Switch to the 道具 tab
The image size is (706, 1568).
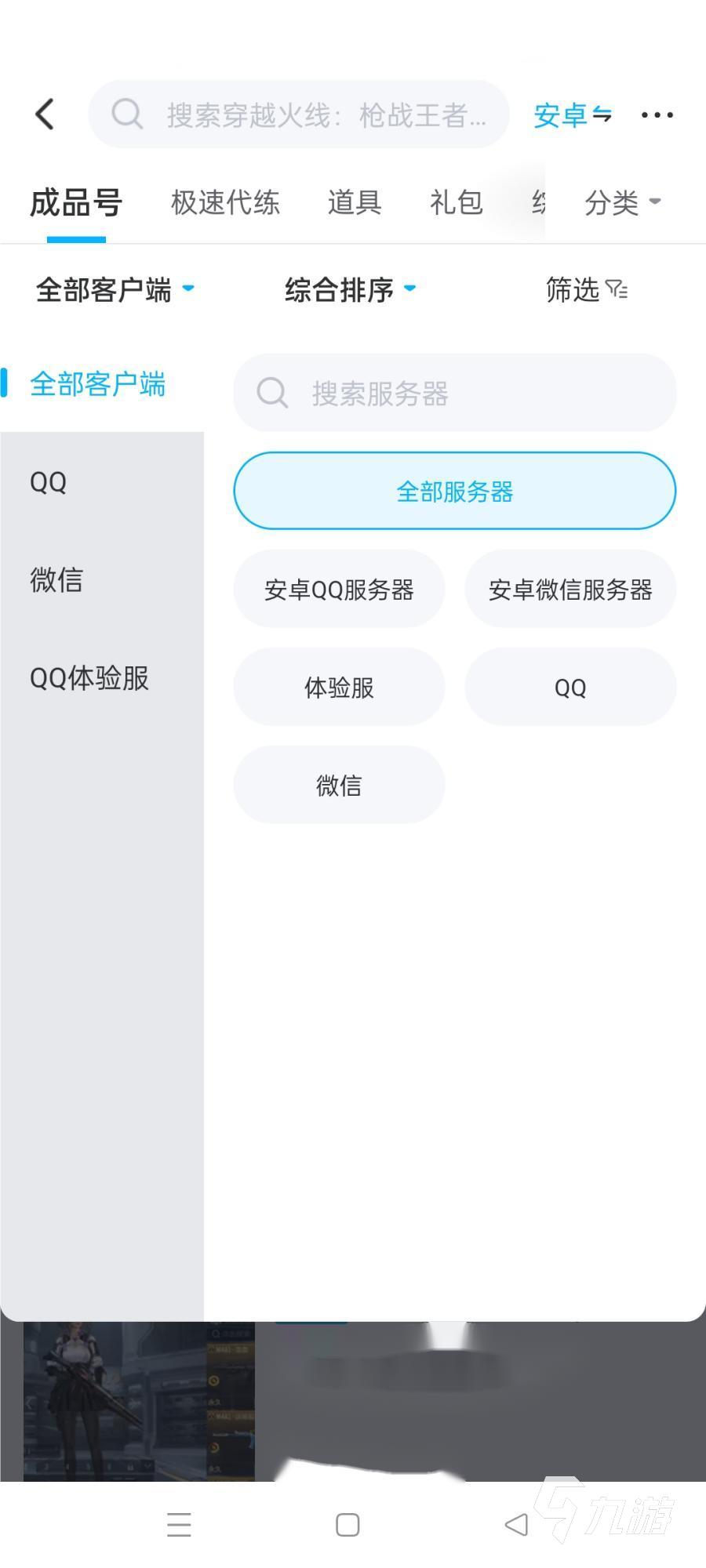click(x=355, y=203)
